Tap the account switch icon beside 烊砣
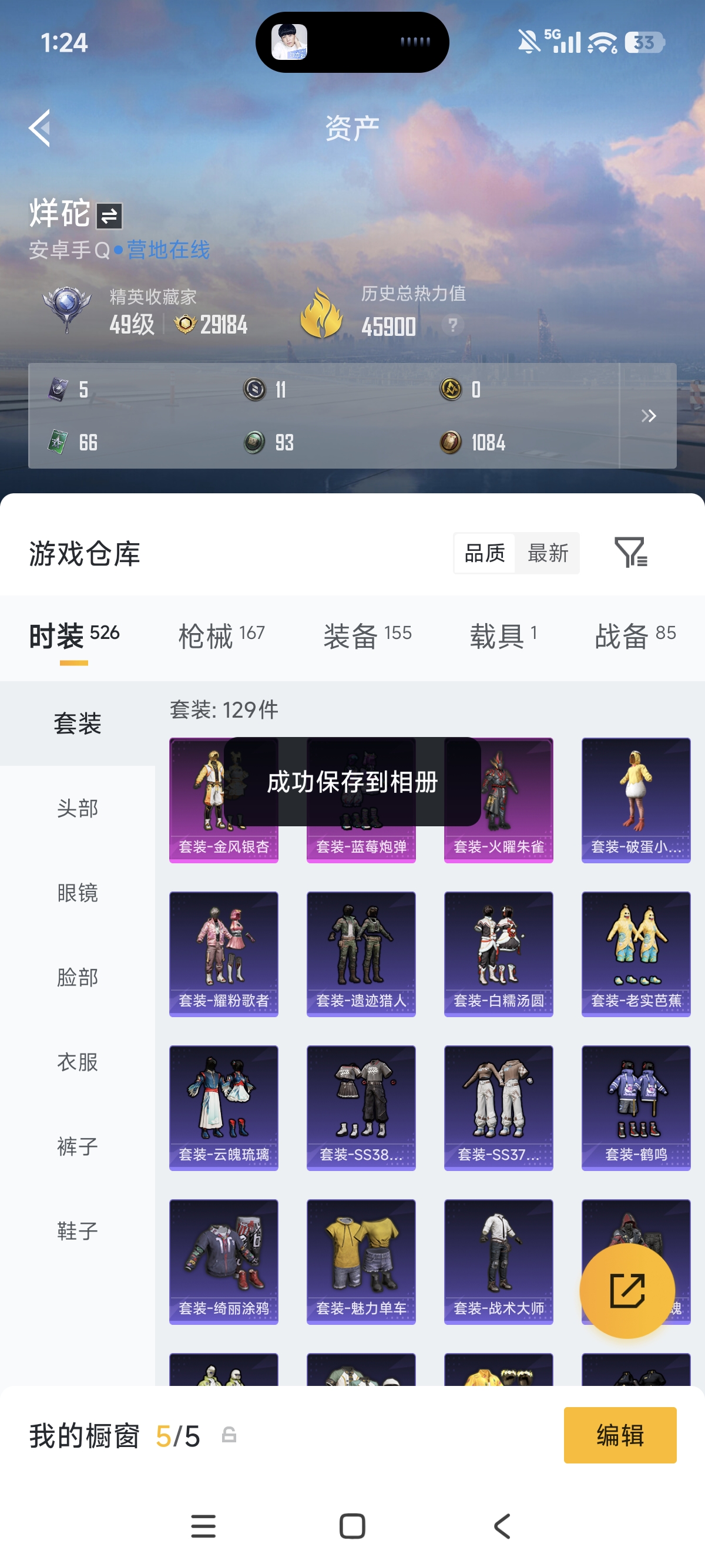 tap(110, 215)
